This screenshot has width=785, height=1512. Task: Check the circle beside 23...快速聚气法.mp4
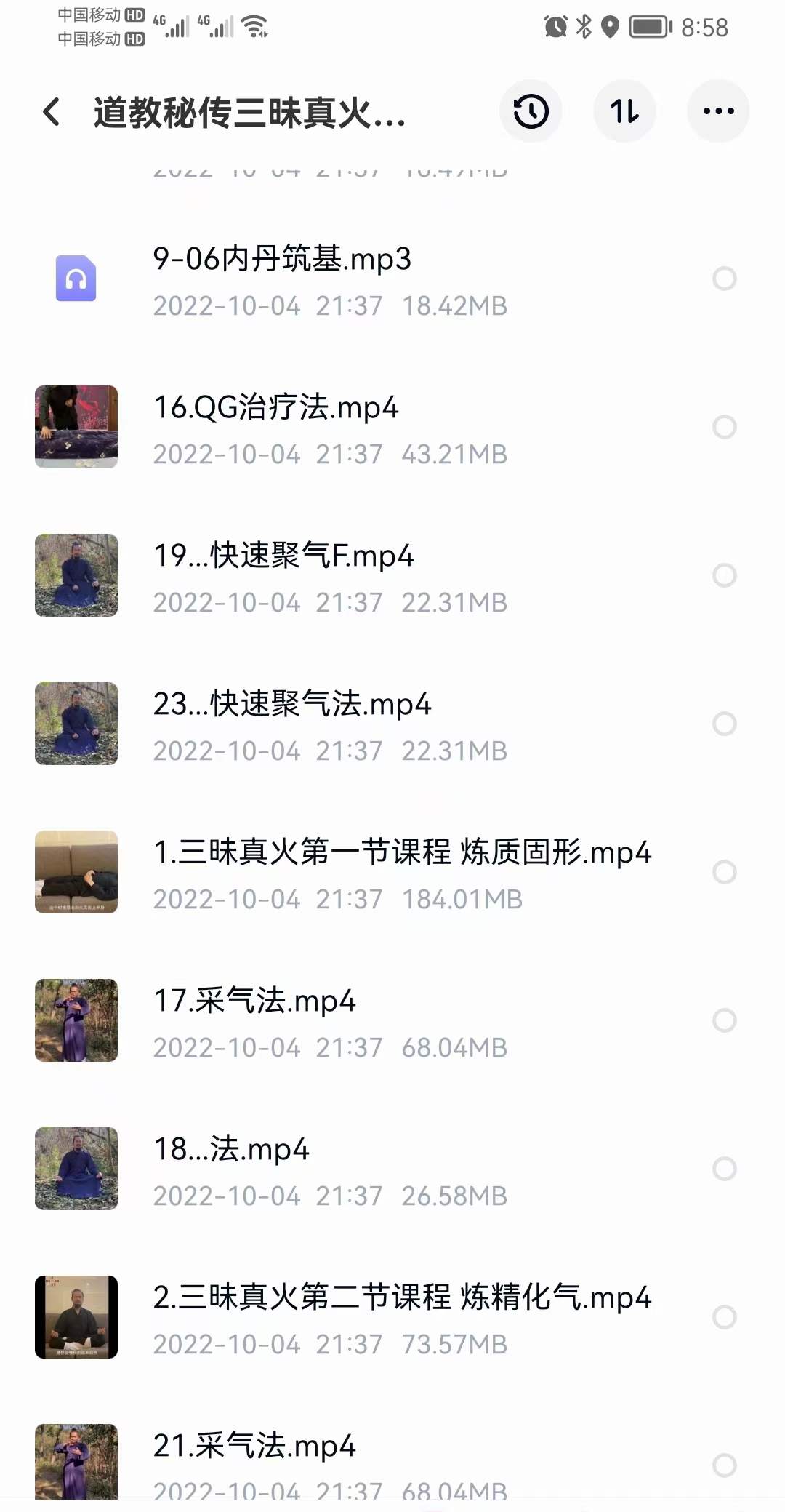click(723, 723)
